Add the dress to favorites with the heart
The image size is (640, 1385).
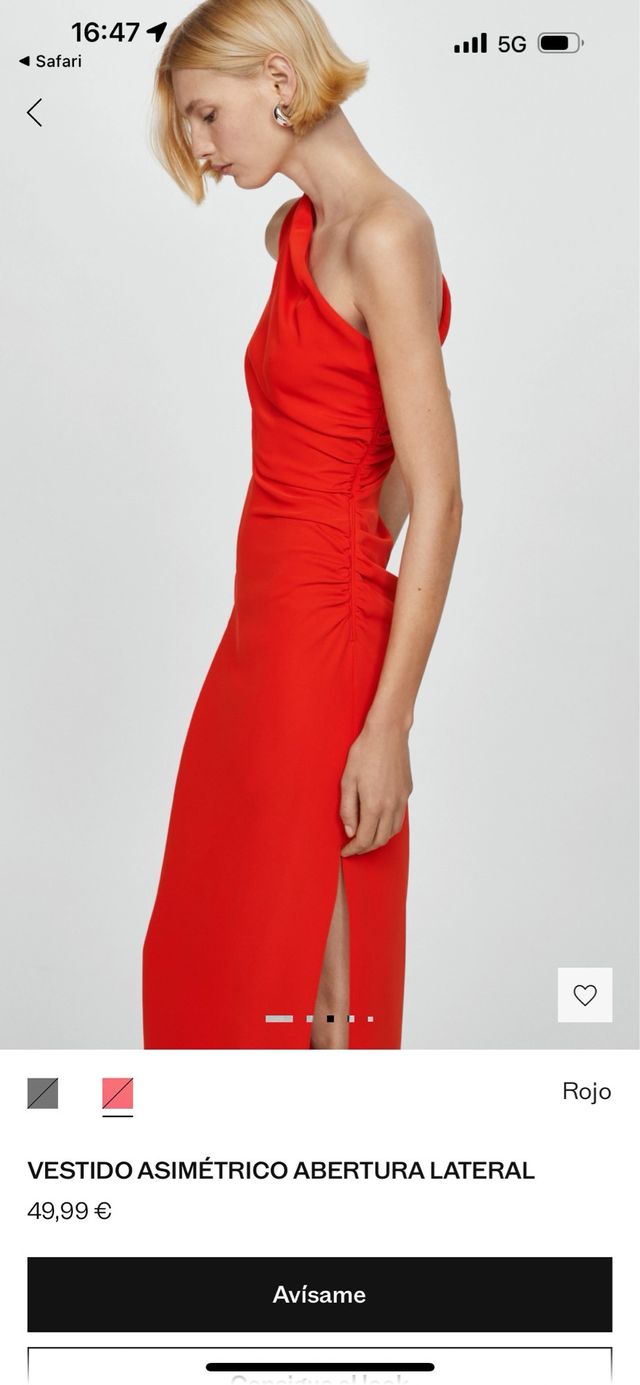(x=585, y=995)
